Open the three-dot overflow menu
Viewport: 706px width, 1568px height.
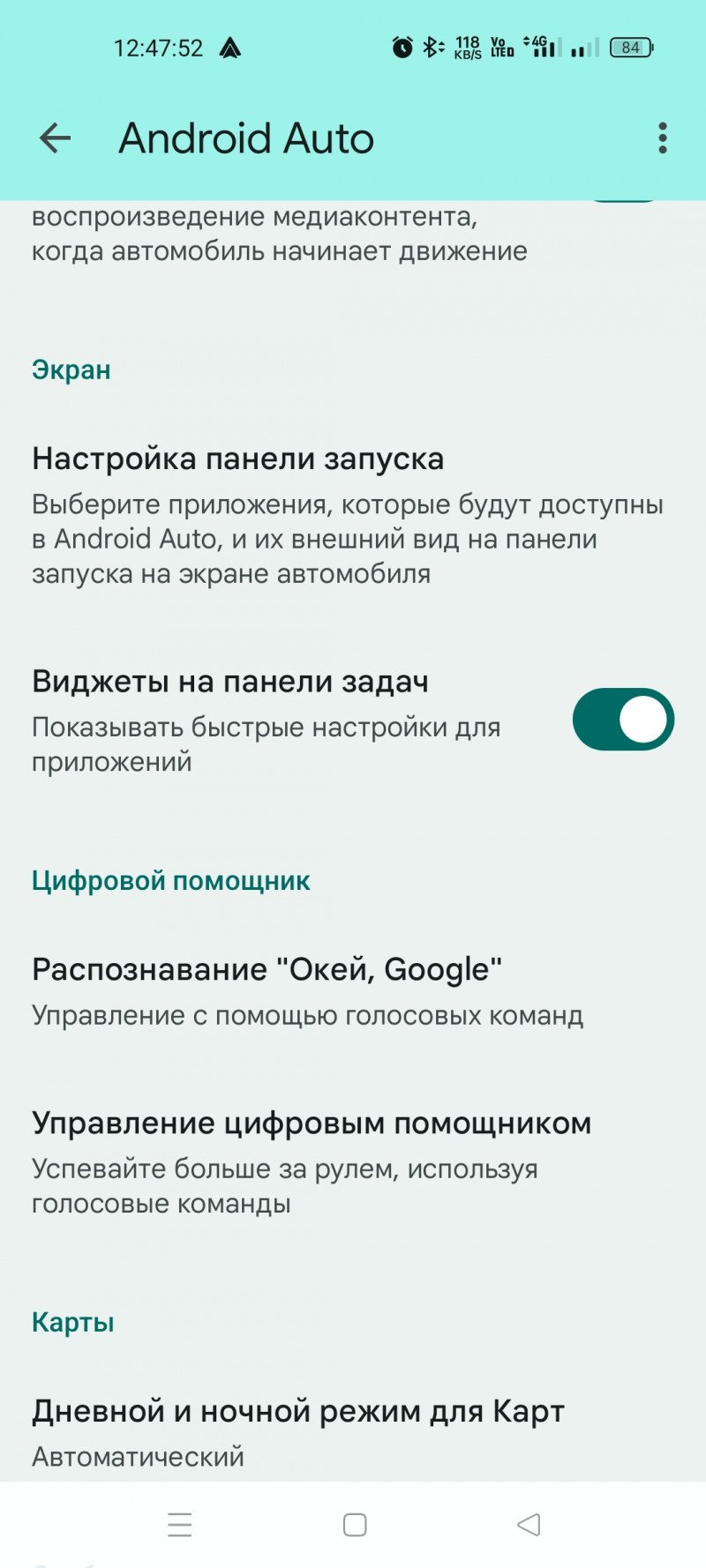click(x=662, y=138)
